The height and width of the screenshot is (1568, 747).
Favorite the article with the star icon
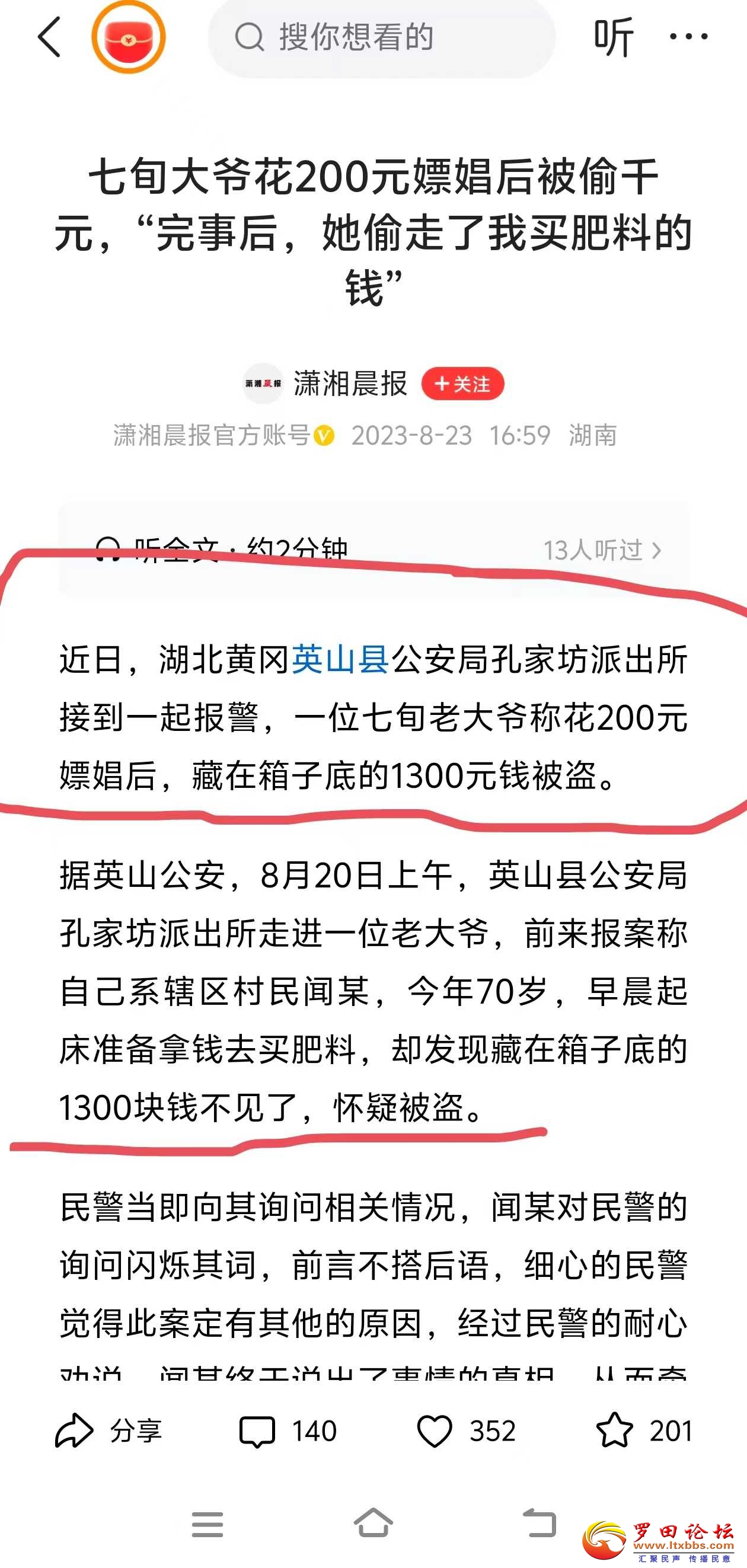pos(614,1431)
